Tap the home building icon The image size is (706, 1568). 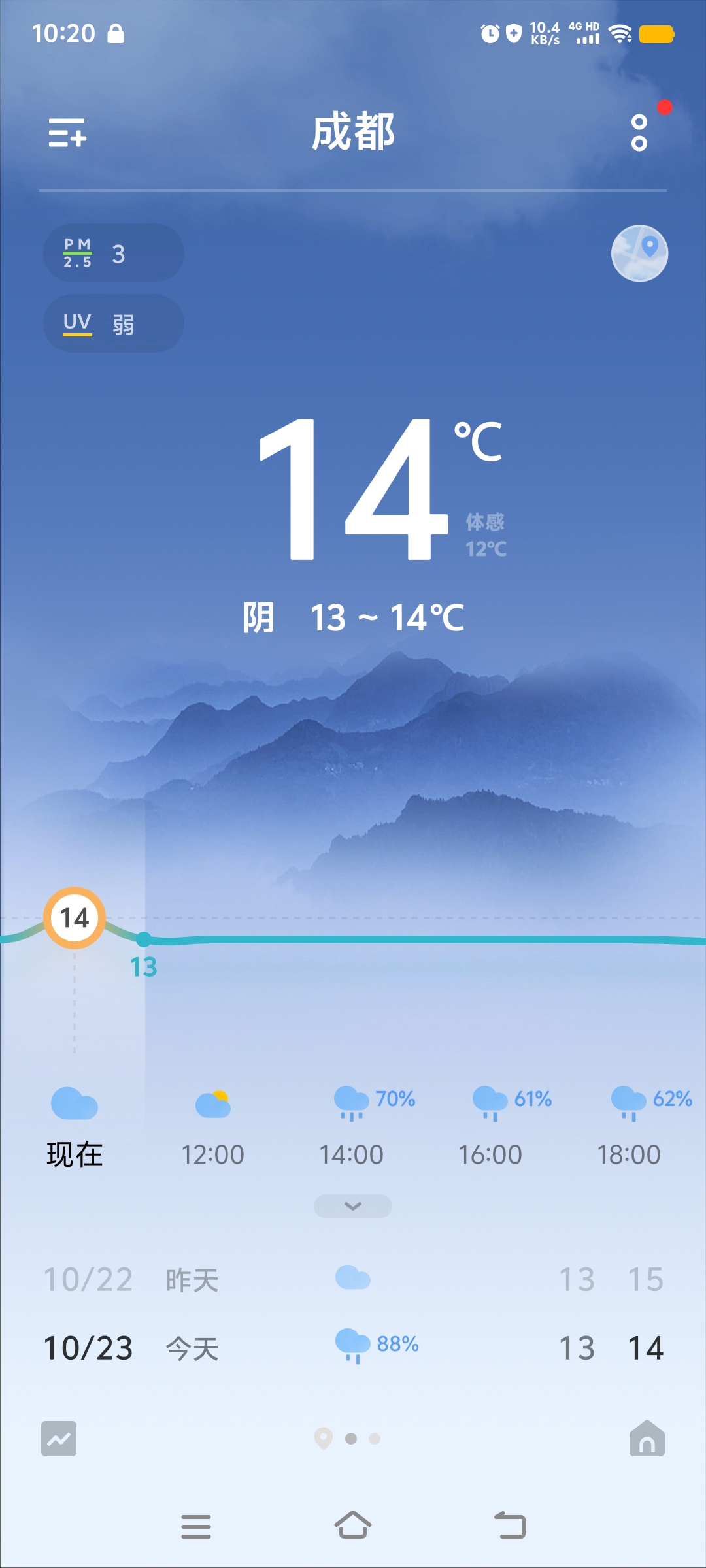pos(647,1439)
